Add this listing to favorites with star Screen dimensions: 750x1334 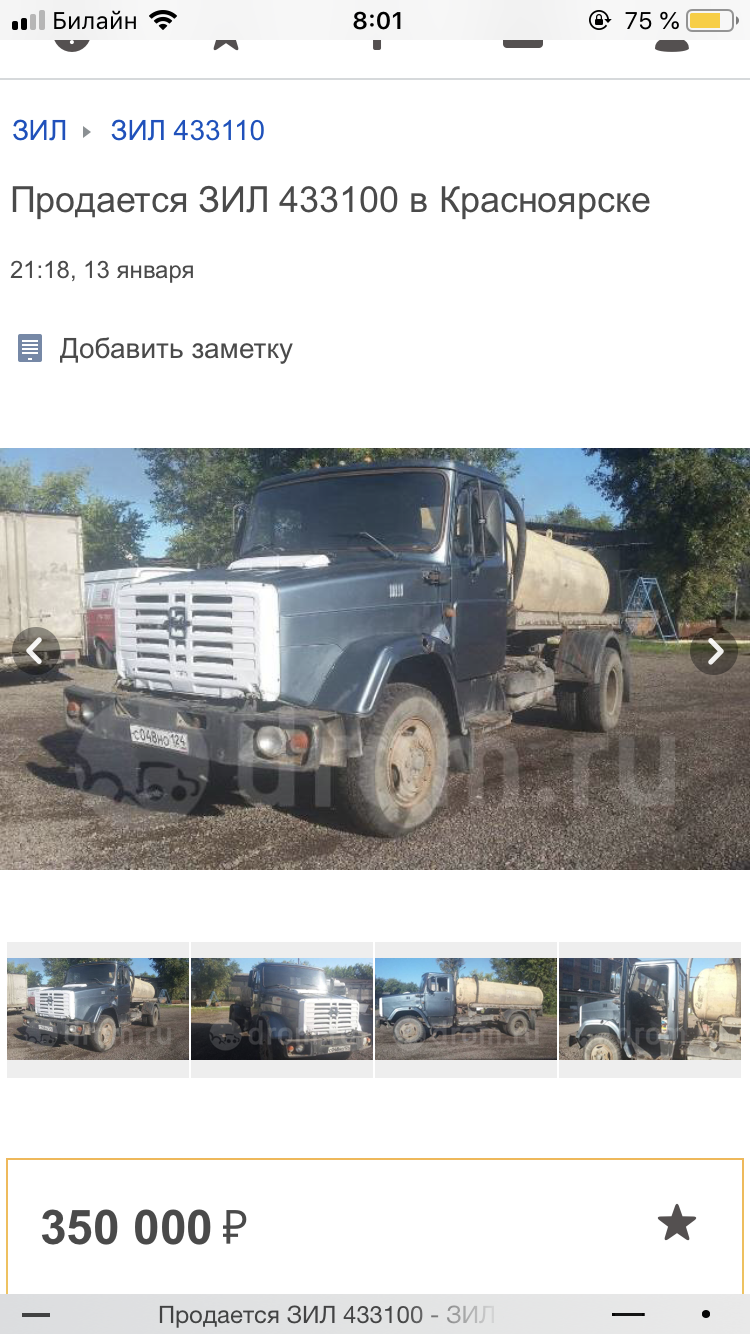click(676, 1223)
